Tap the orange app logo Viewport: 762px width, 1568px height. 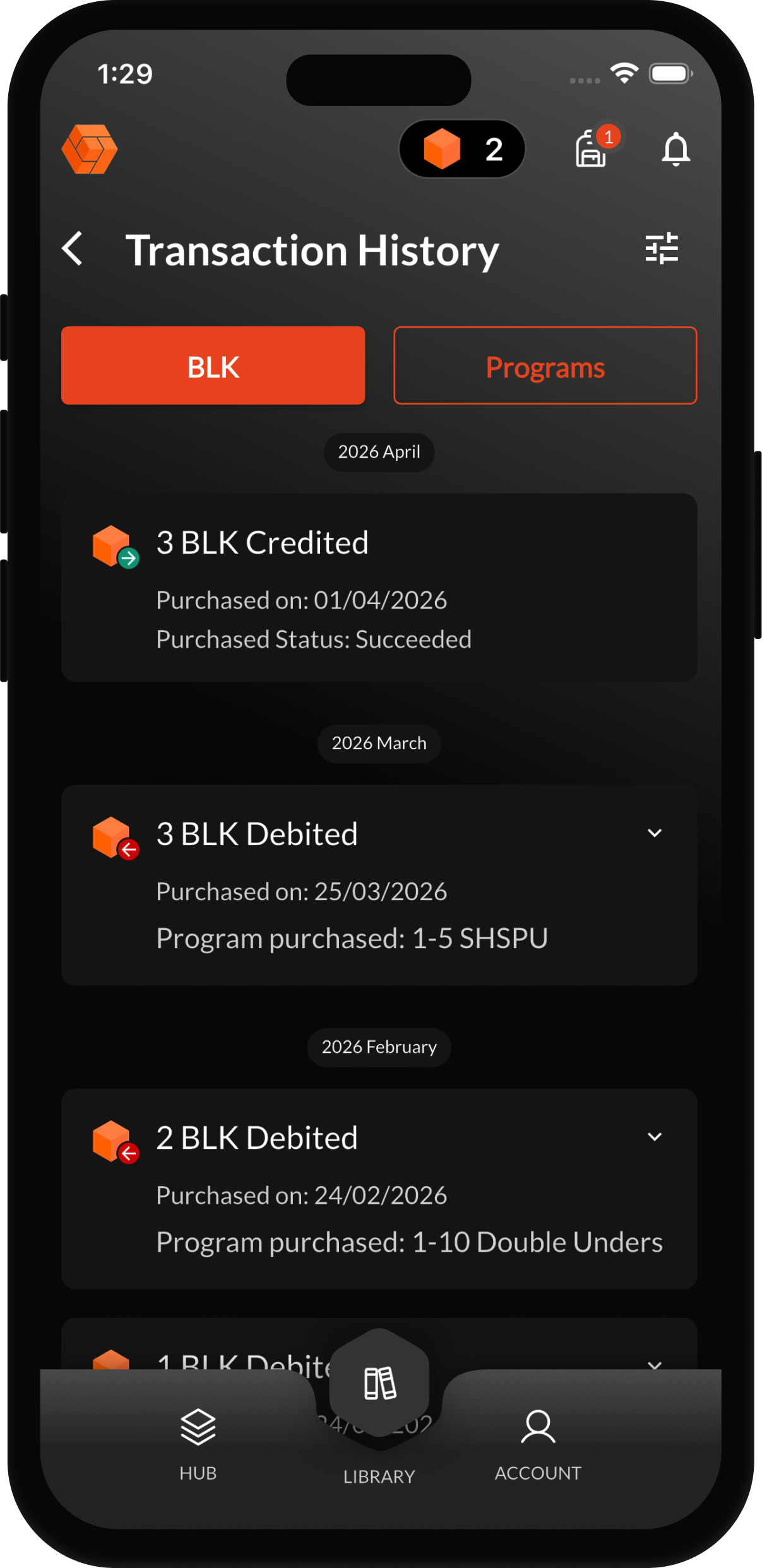[x=90, y=150]
